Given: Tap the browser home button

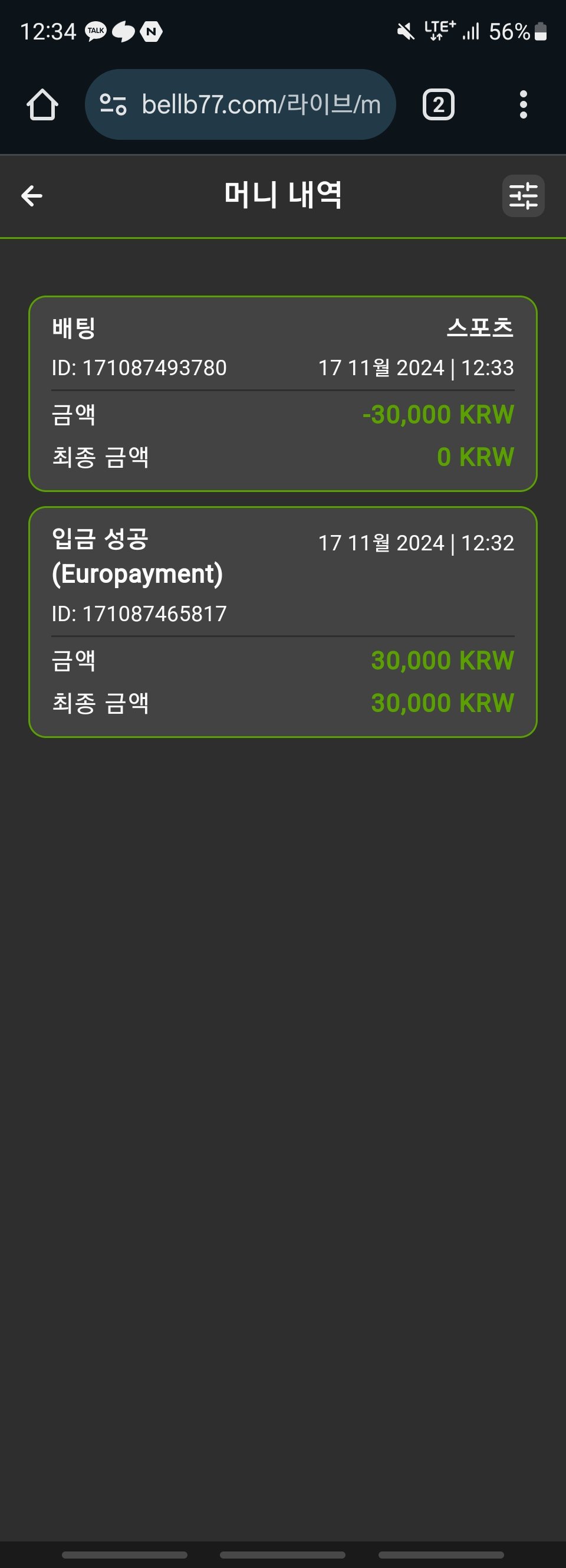Looking at the screenshot, I should pos(42,104).
